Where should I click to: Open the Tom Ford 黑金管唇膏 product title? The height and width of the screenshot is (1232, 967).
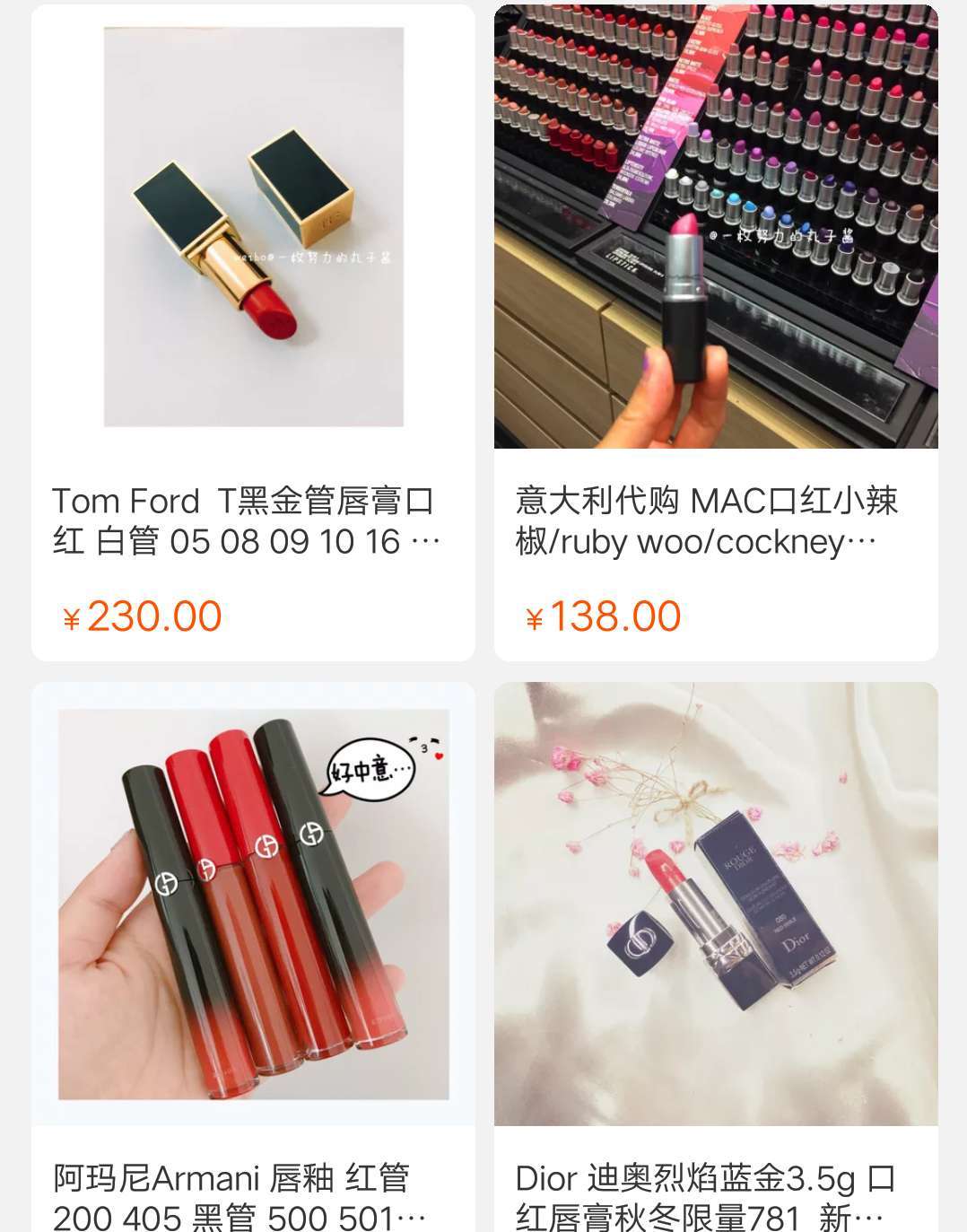(242, 520)
